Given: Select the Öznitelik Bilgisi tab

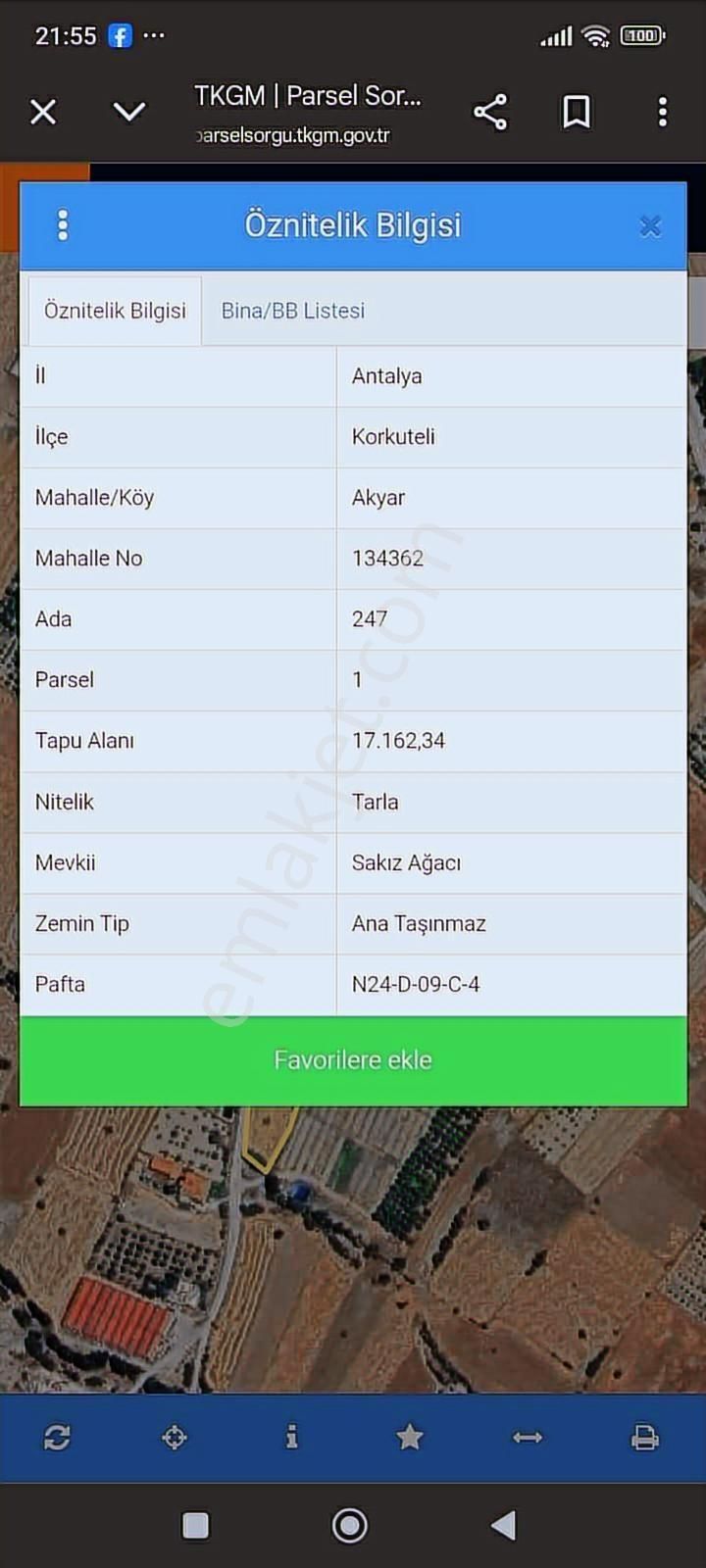Looking at the screenshot, I should (x=114, y=311).
